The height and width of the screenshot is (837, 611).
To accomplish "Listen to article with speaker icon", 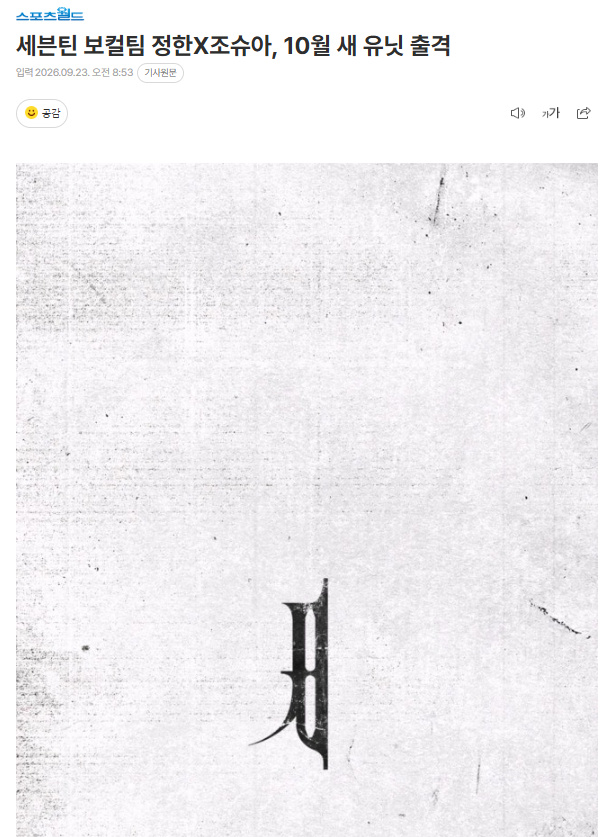I will [518, 113].
